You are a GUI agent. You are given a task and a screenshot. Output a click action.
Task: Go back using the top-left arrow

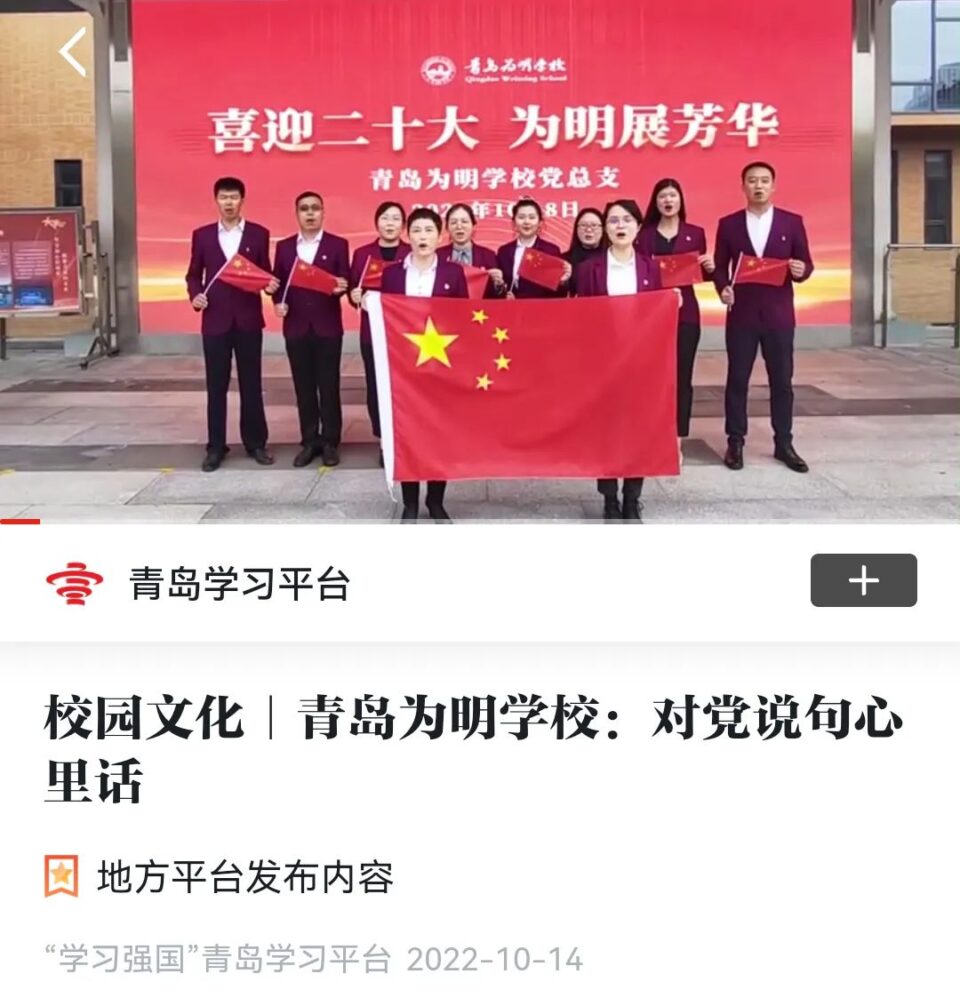(x=73, y=52)
